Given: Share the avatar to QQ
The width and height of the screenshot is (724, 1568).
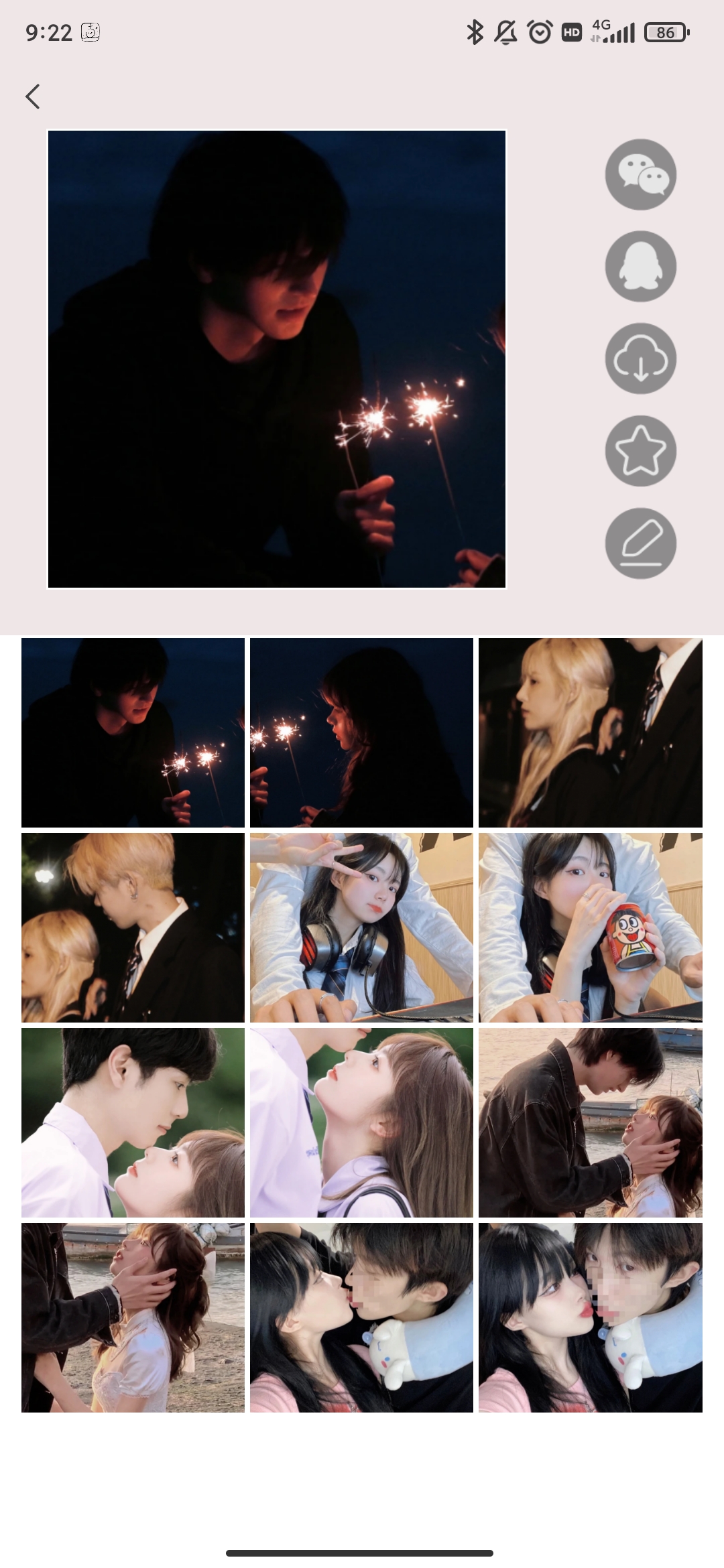Looking at the screenshot, I should (x=640, y=267).
